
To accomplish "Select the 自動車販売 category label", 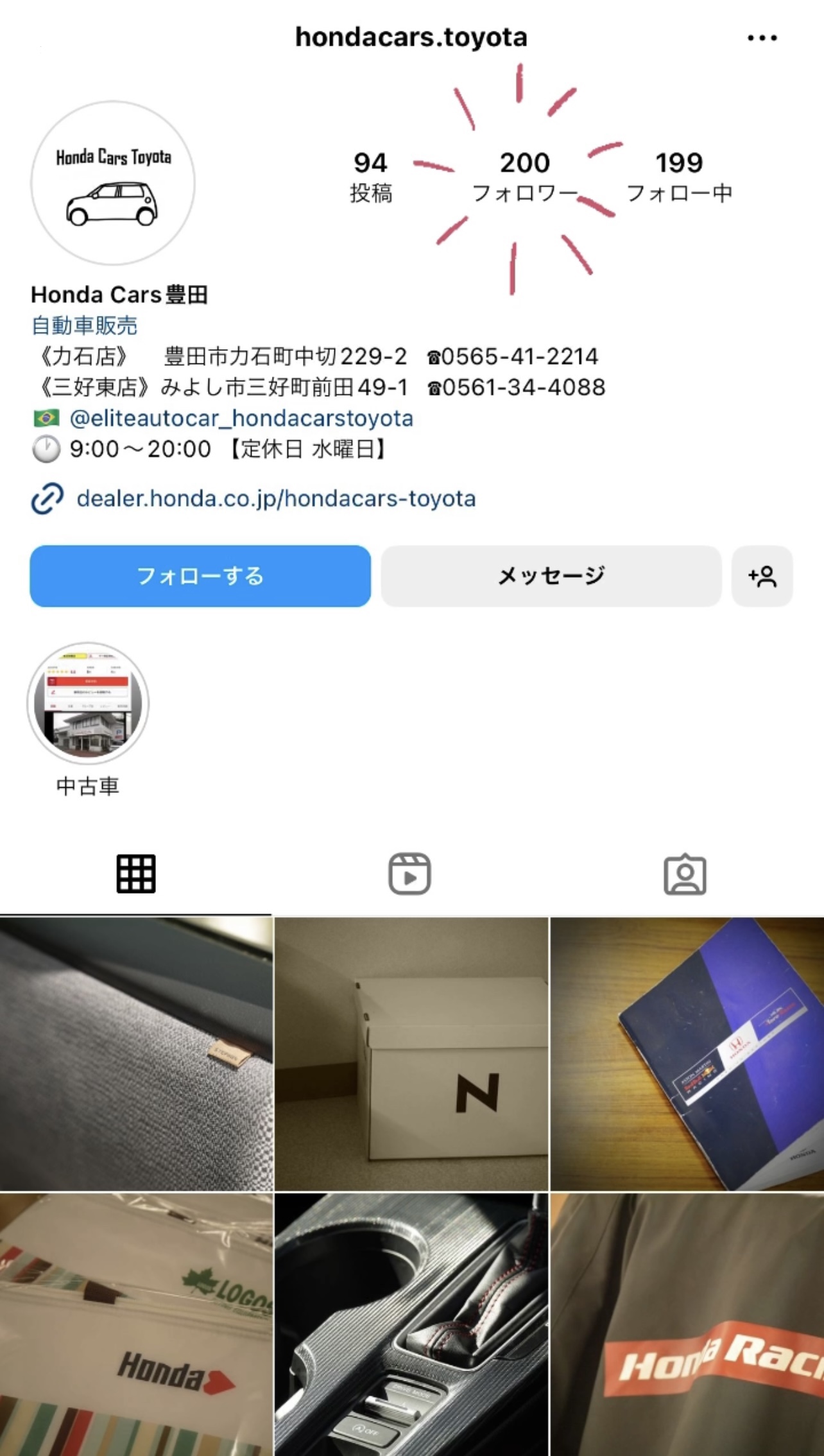I will [x=83, y=325].
